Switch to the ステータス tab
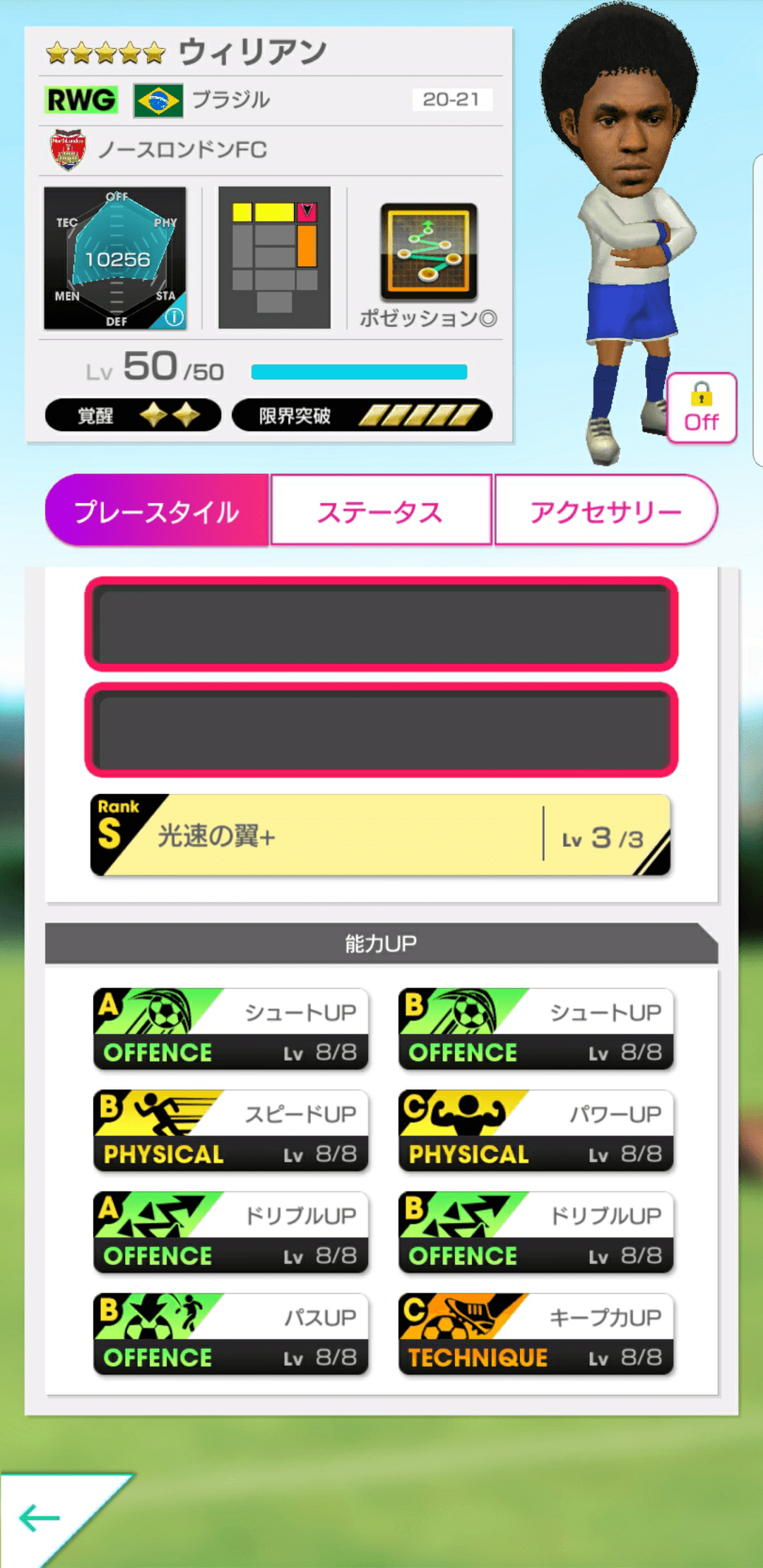This screenshot has width=763, height=1568. 381,511
